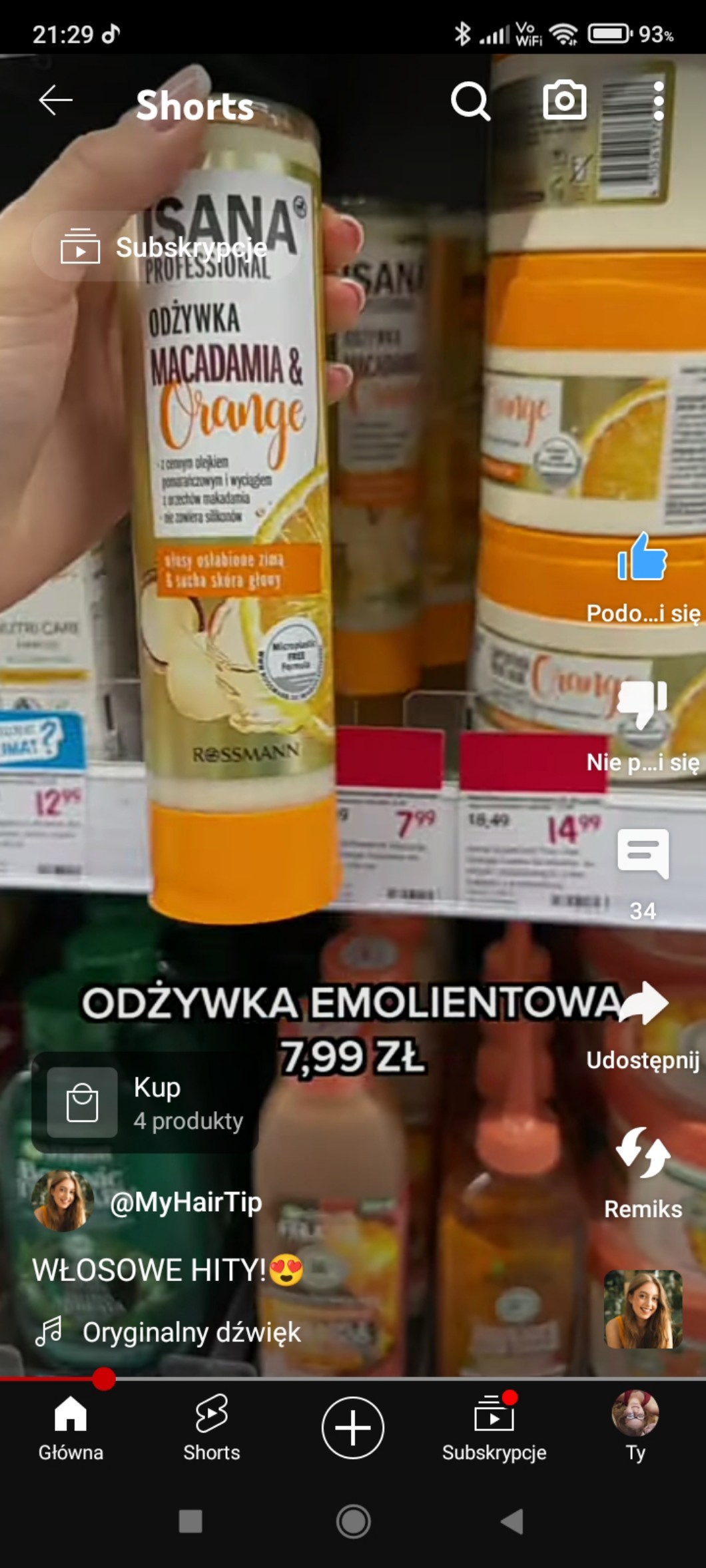Image resolution: width=706 pixels, height=1568 pixels.
Task: Go back using the arrow icon
Action: [x=55, y=101]
